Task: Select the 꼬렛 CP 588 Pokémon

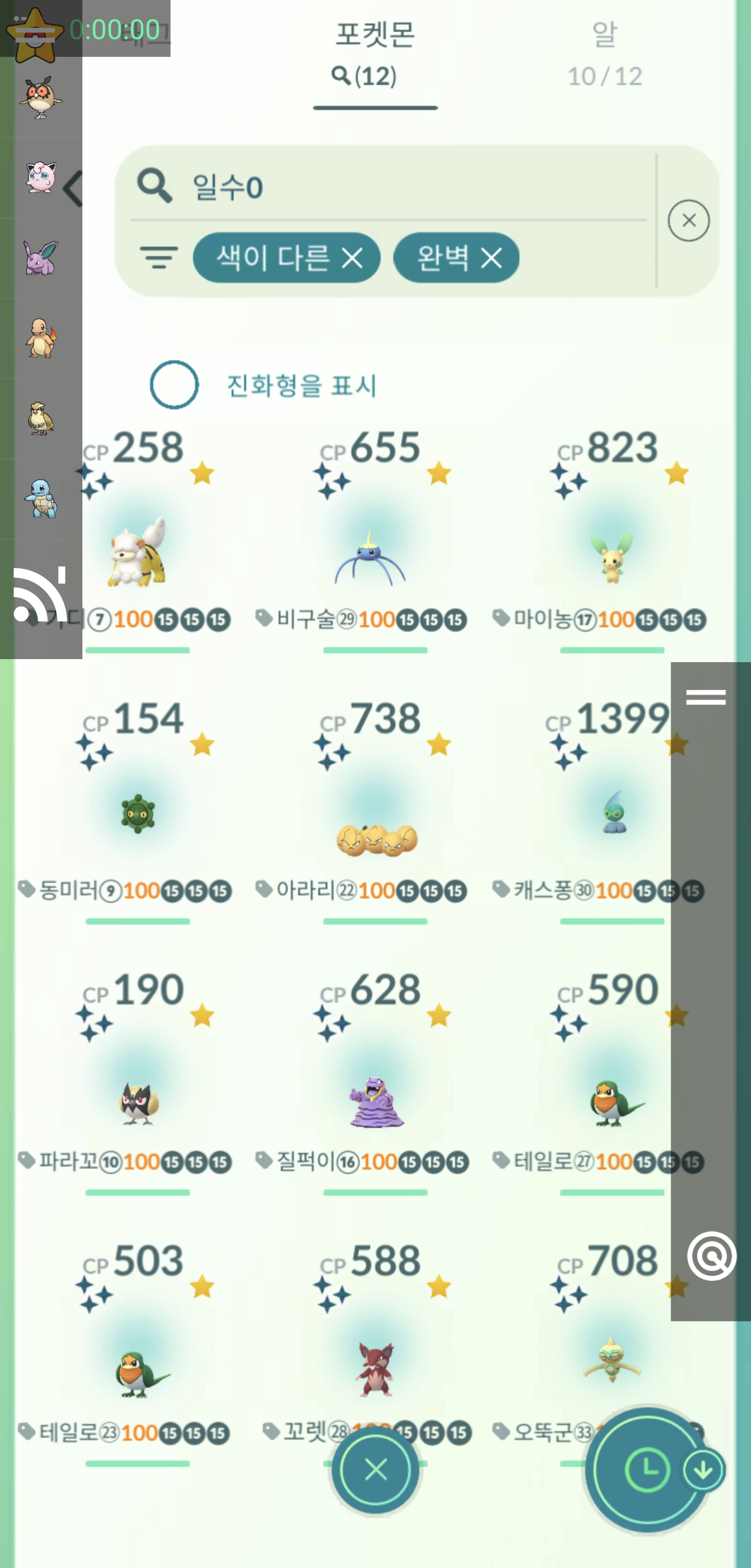Action: (x=375, y=1369)
